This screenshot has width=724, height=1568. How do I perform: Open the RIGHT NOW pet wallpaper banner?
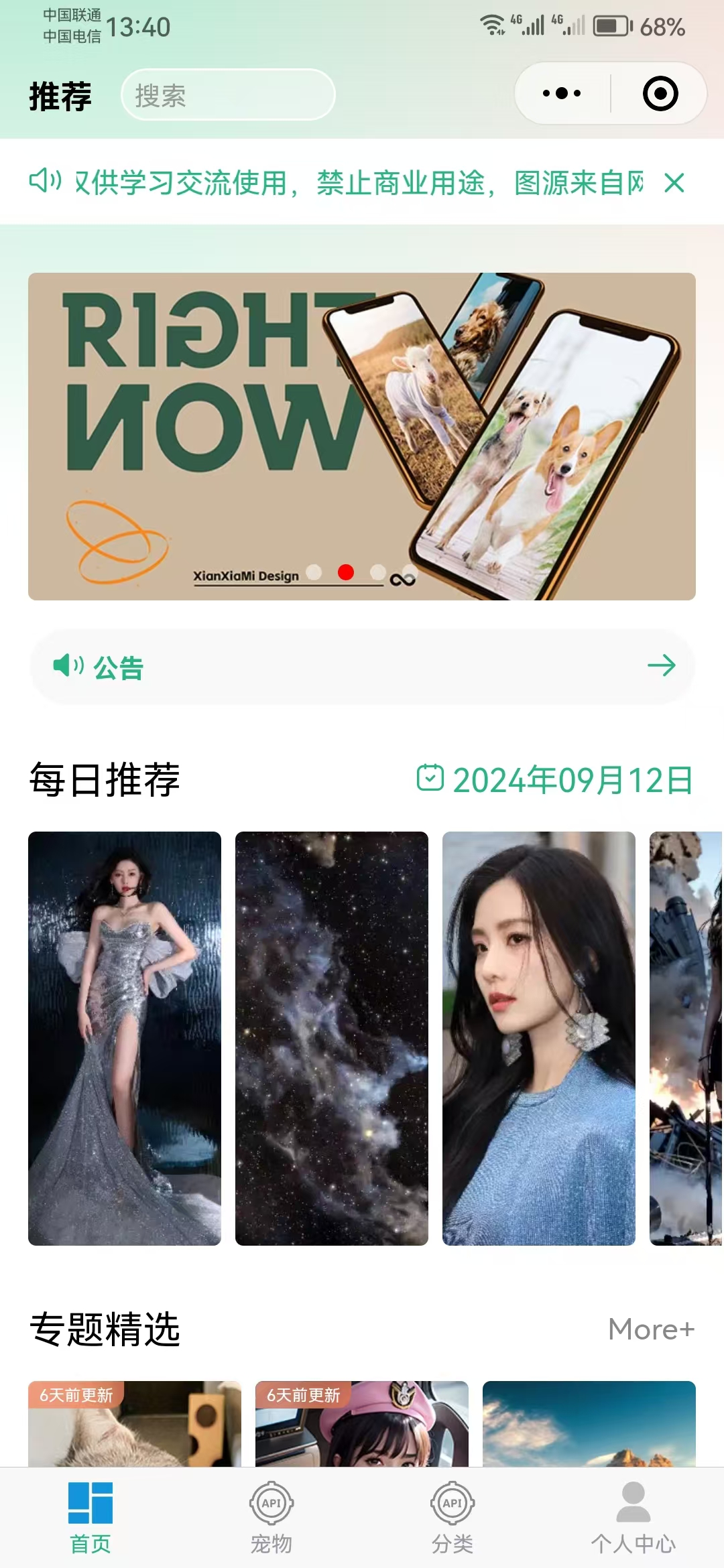click(362, 436)
